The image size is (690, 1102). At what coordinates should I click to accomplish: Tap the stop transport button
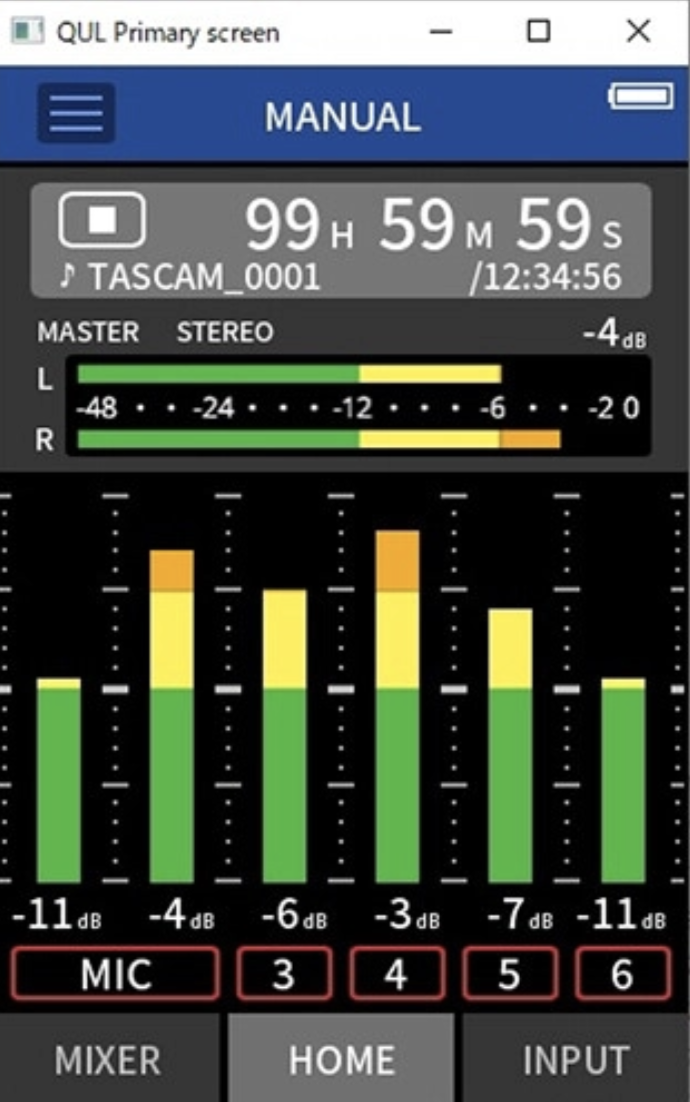tap(102, 220)
